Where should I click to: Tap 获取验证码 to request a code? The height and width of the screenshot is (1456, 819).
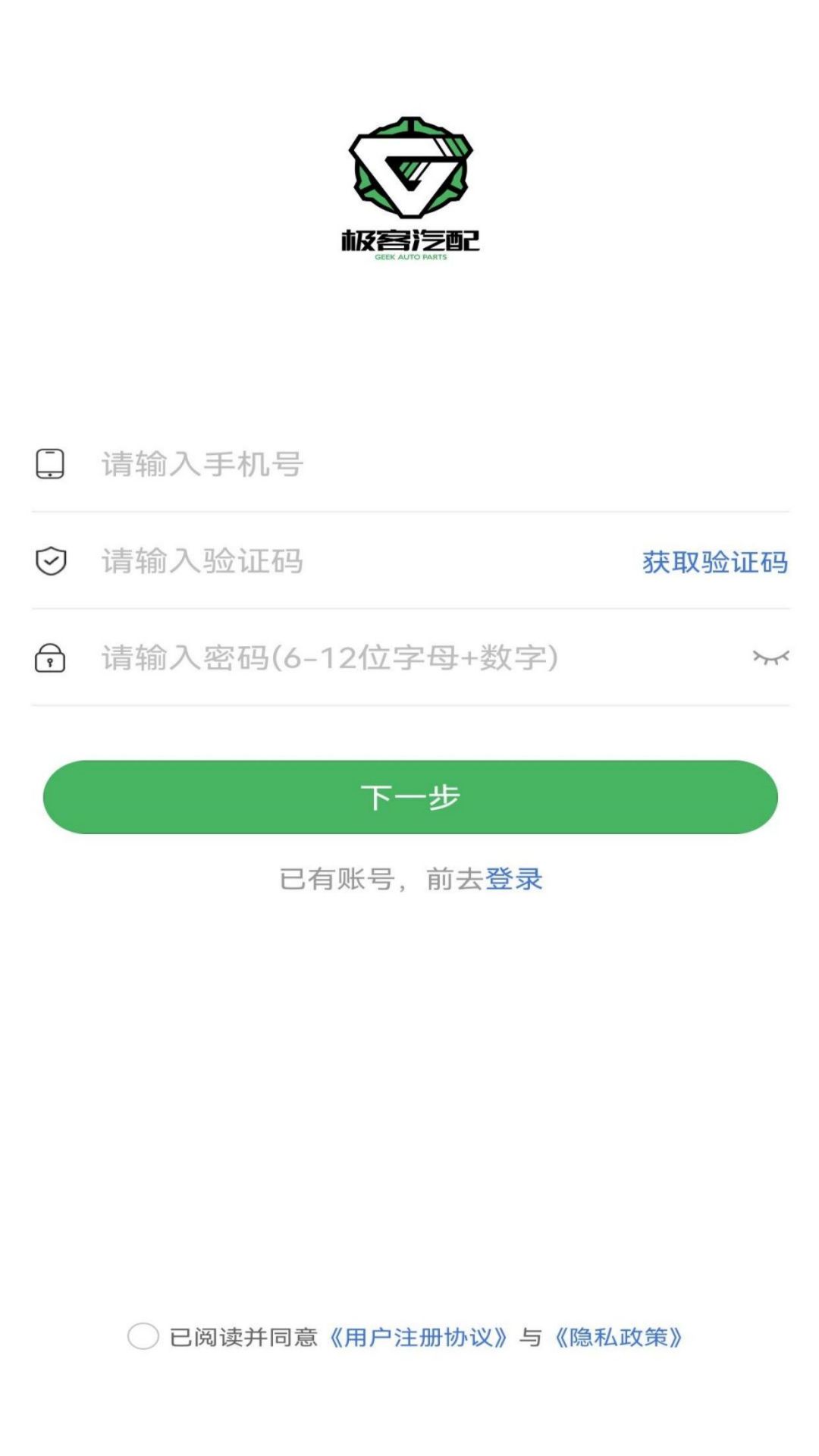pos(714,561)
